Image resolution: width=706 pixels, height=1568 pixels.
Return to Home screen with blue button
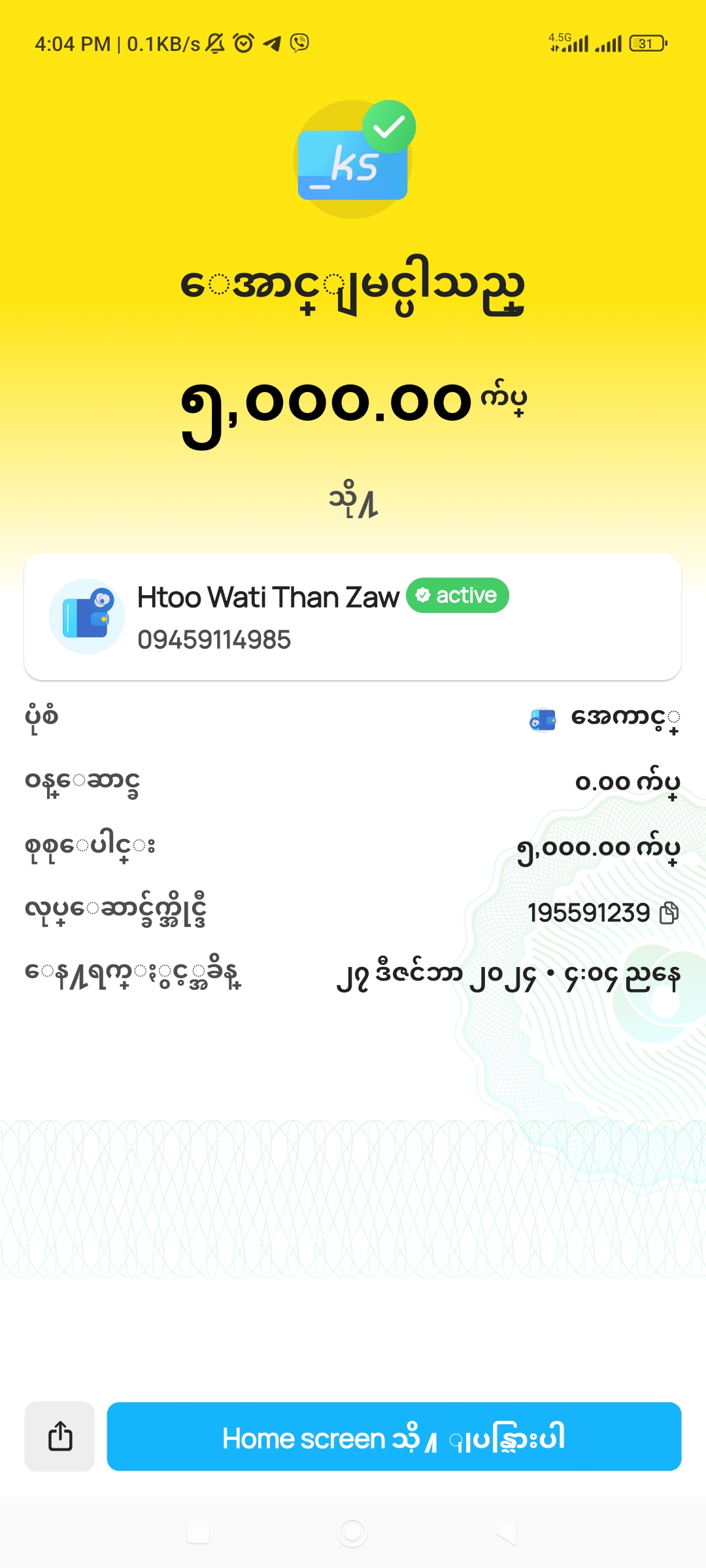click(x=394, y=1436)
